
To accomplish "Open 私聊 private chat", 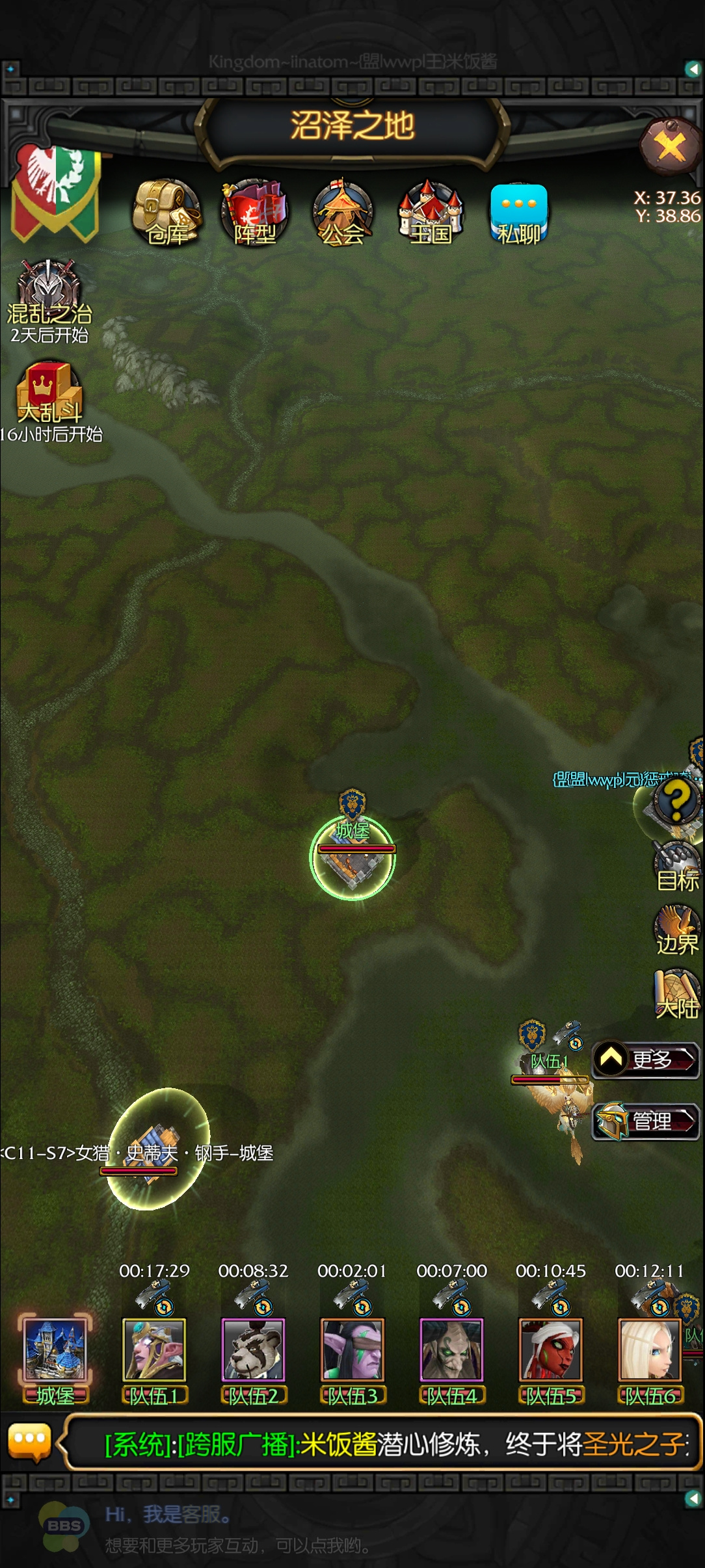I will click(518, 213).
